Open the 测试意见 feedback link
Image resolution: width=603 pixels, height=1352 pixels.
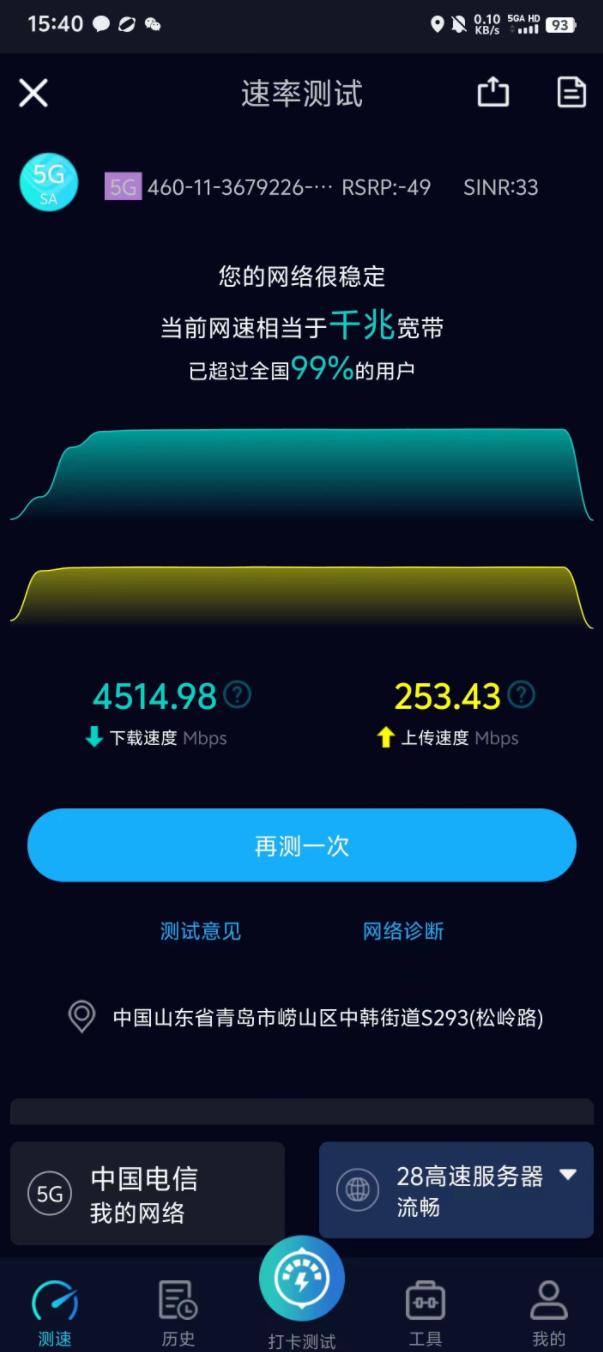201,931
